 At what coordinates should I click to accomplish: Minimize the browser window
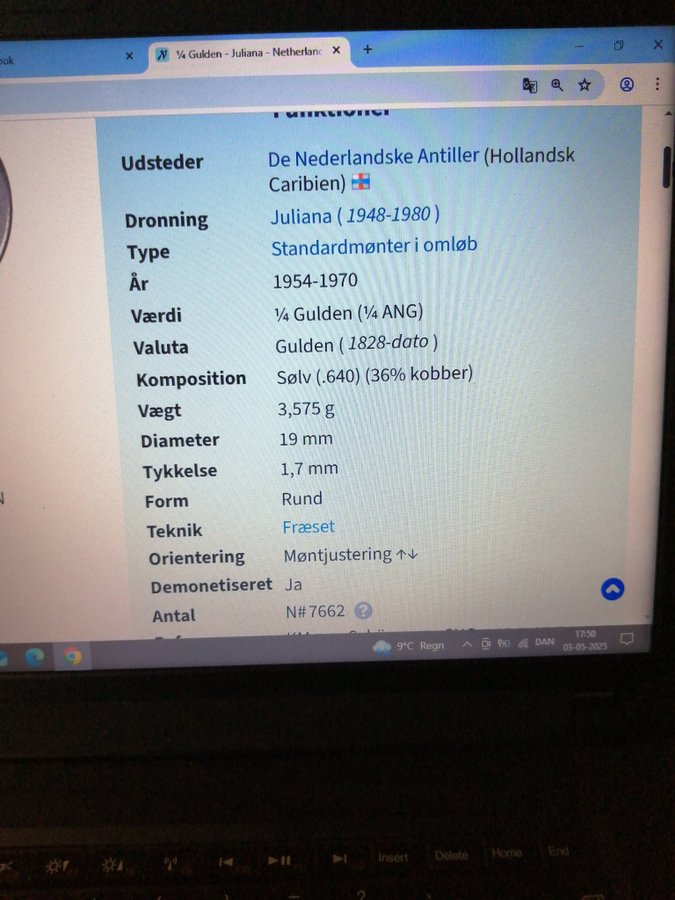[580, 46]
